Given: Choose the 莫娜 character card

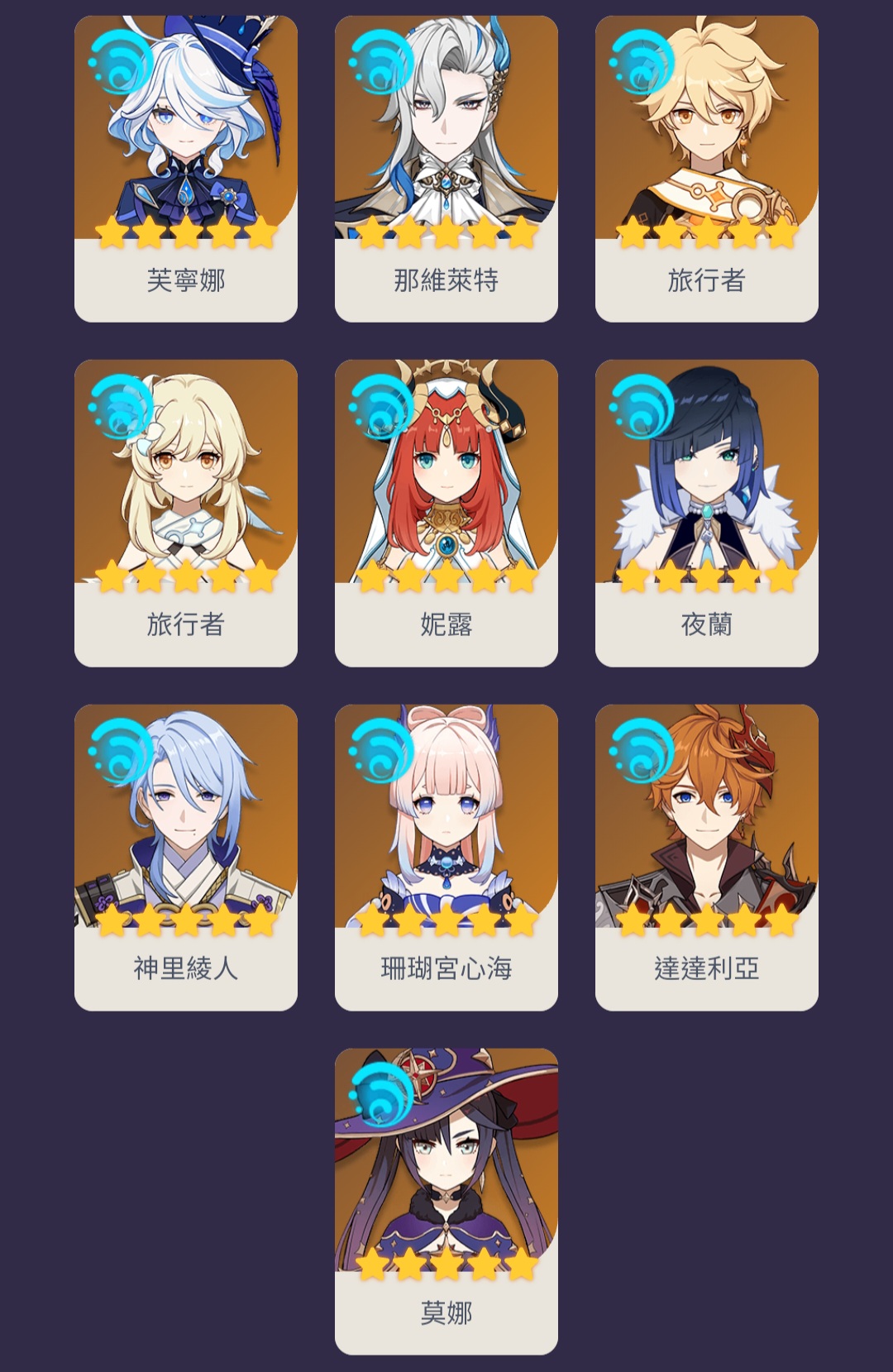Looking at the screenshot, I should click(x=446, y=1201).
